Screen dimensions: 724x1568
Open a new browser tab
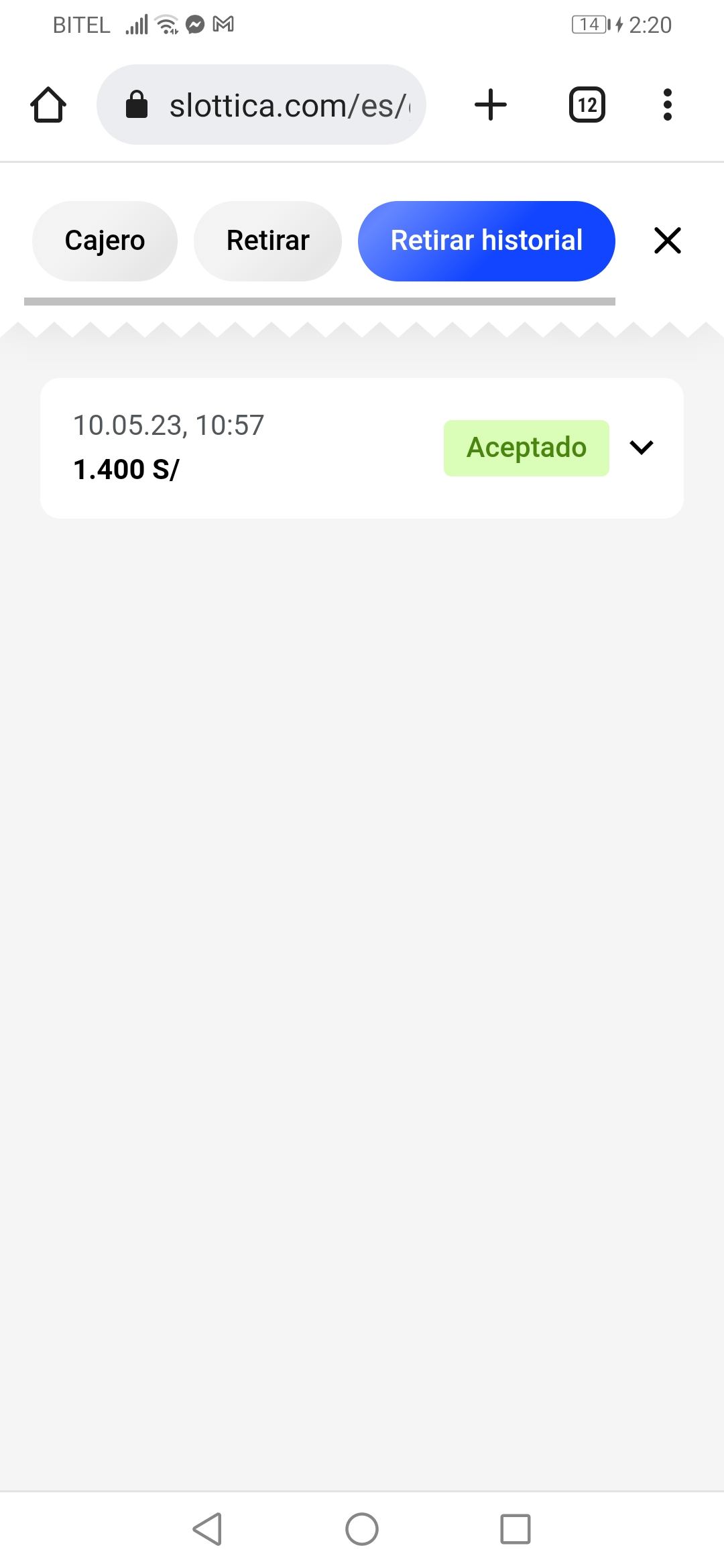tap(491, 105)
